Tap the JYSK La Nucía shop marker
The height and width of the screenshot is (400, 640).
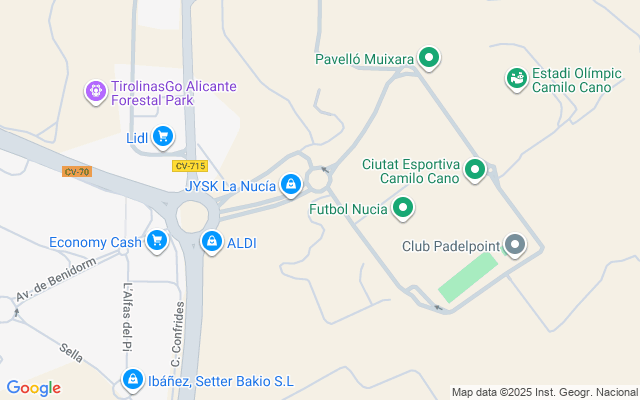click(291, 184)
